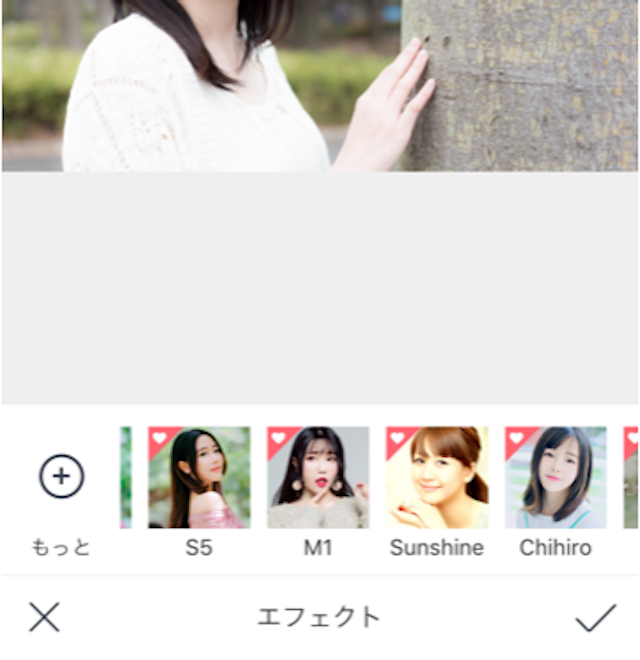The width and height of the screenshot is (640, 660).
Task: Apply the S5 effect filter
Action: (199, 478)
